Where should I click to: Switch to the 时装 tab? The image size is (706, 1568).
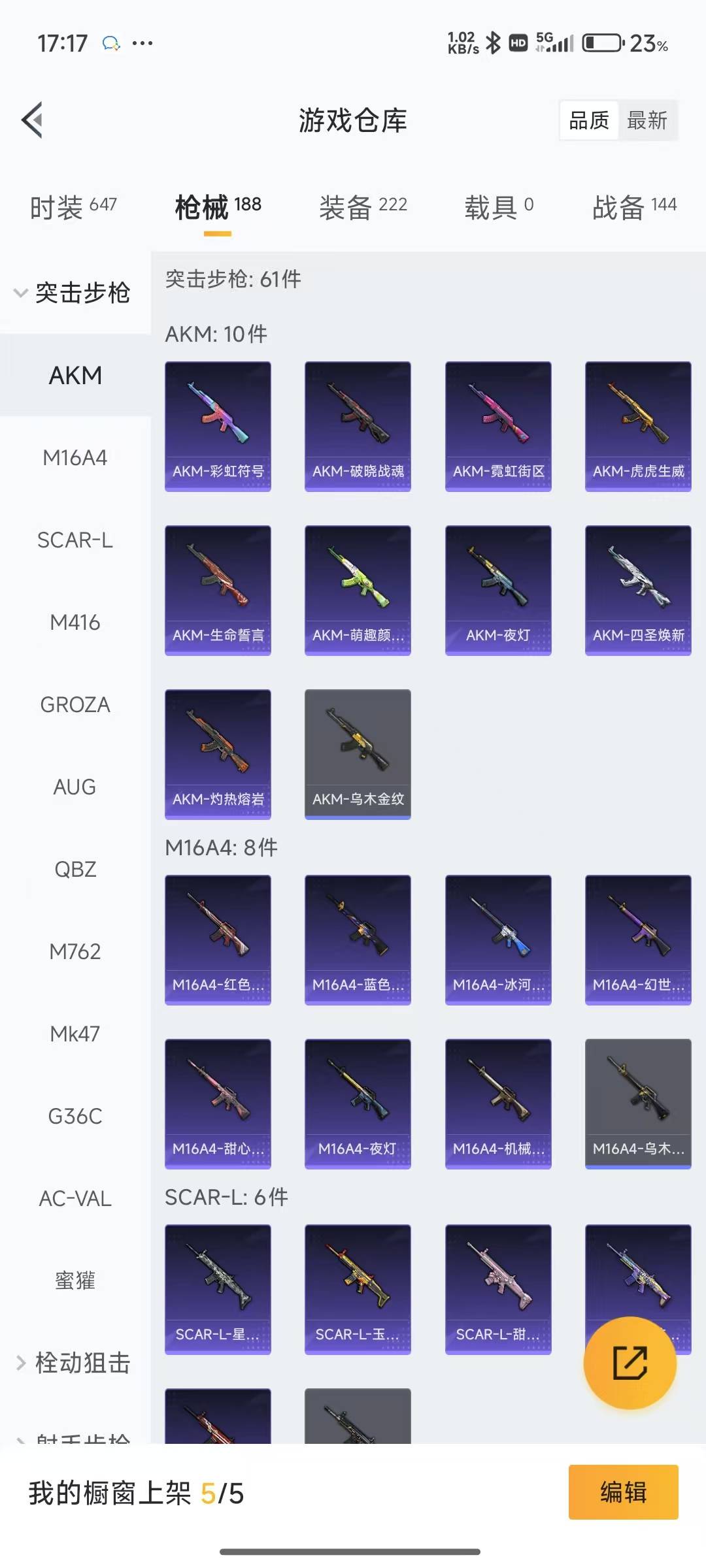[73, 207]
